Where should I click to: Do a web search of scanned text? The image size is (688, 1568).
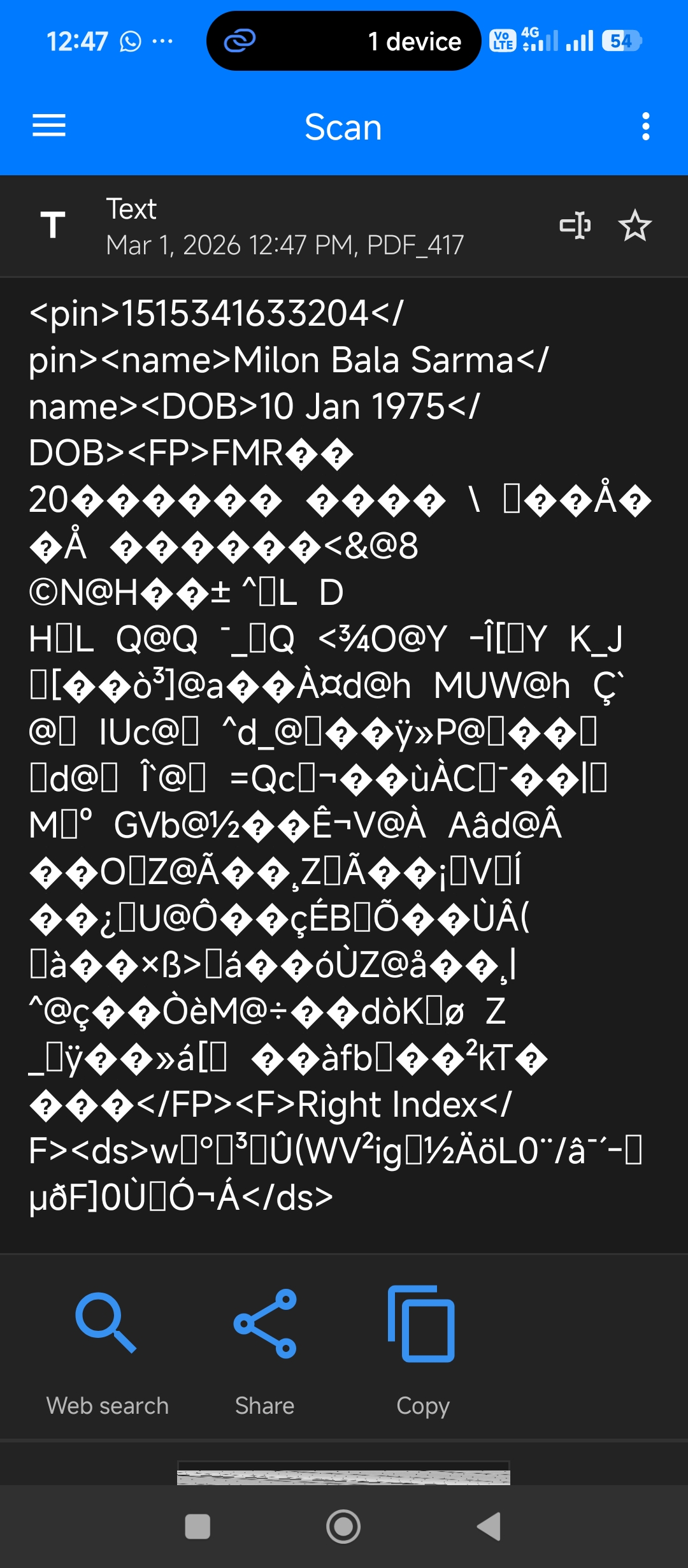tap(107, 1347)
